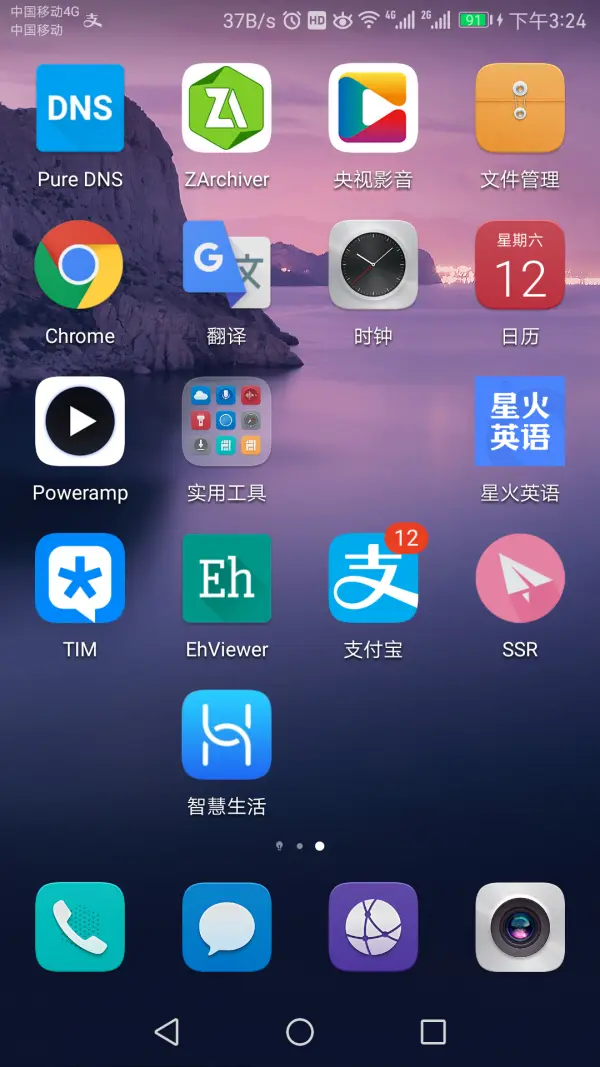Launch the SSR app
This screenshot has width=600, height=1067.
coord(520,578)
